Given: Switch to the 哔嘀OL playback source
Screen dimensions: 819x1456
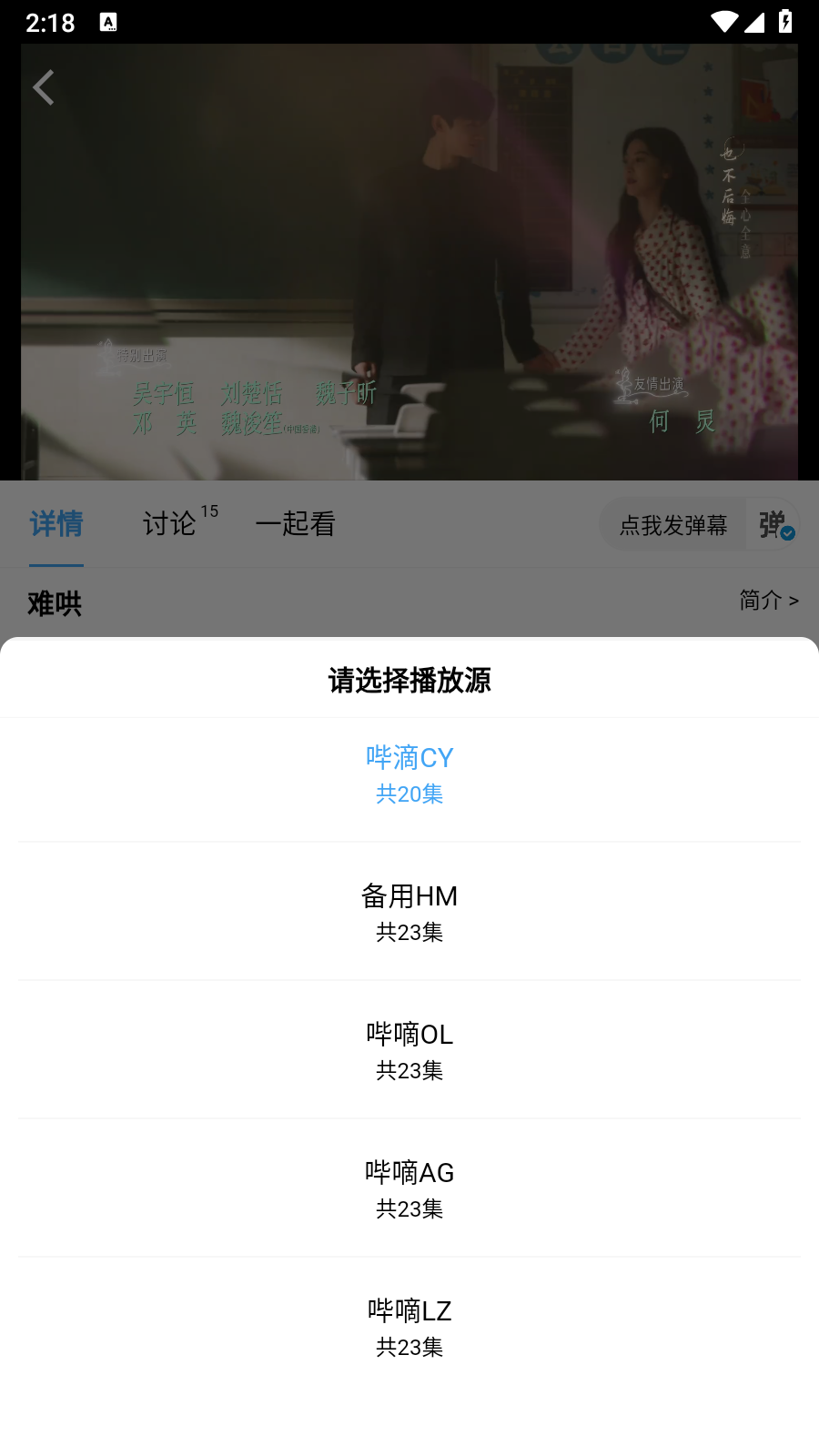Looking at the screenshot, I should pos(409,1050).
